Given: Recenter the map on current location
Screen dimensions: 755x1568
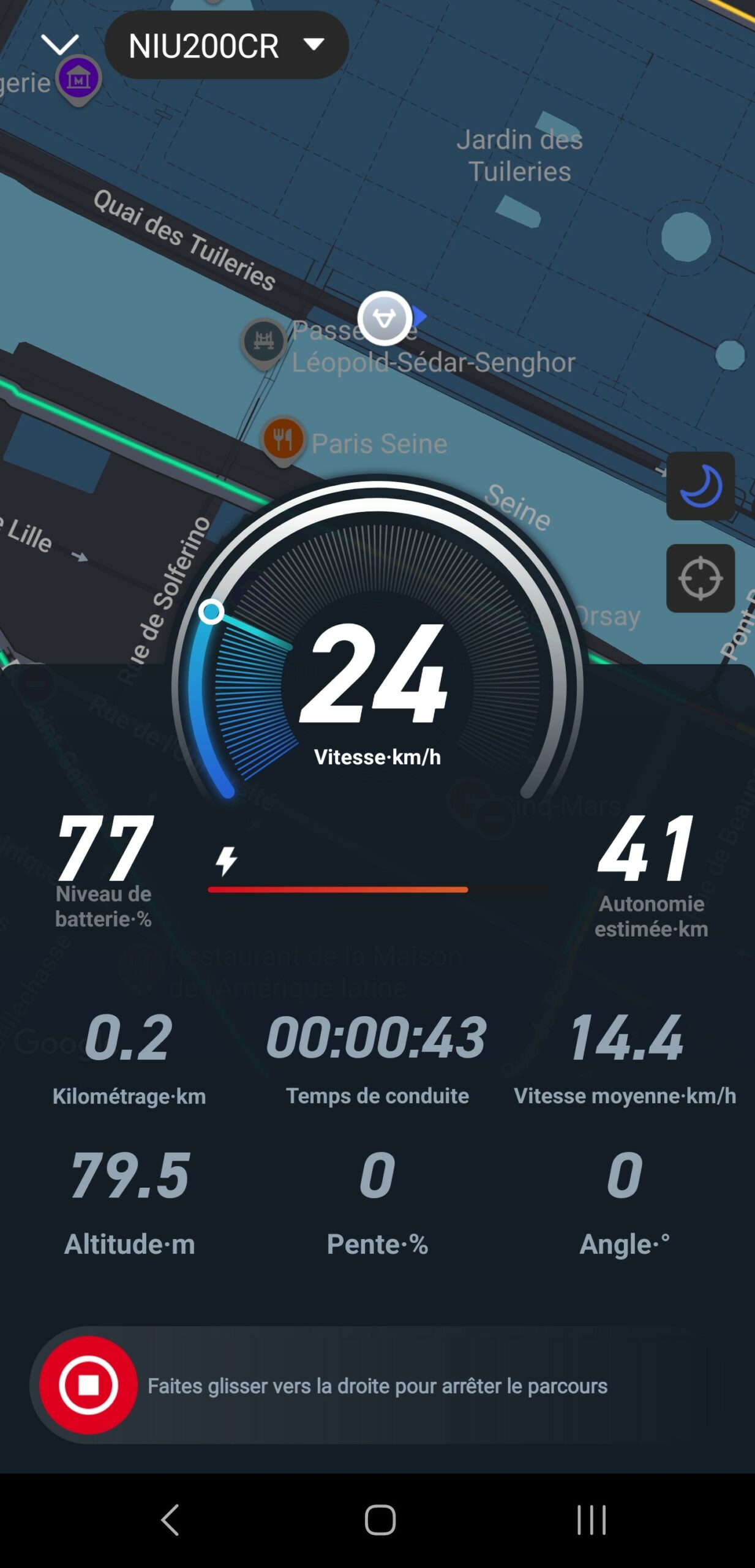Looking at the screenshot, I should click(x=701, y=578).
